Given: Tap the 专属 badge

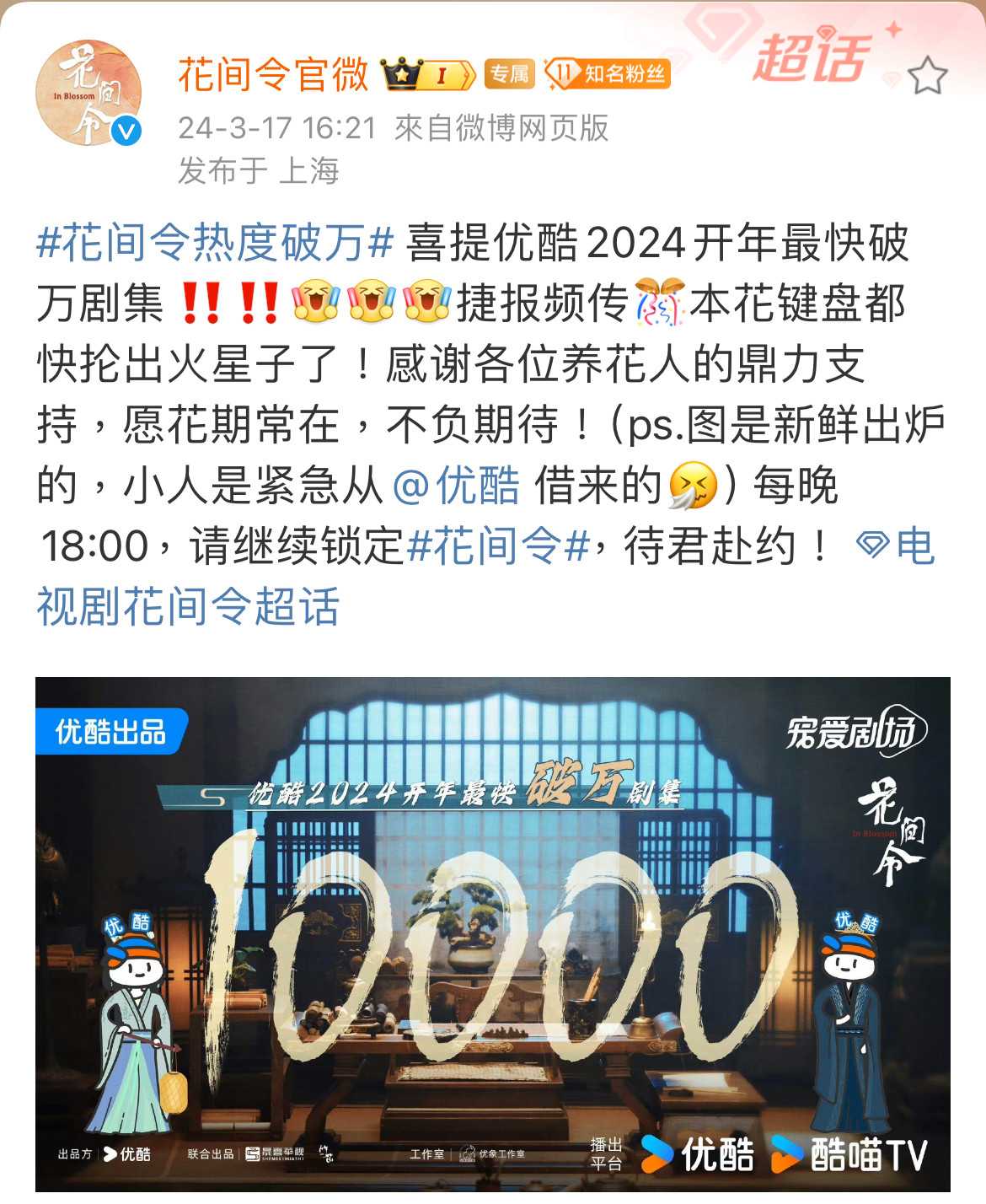Looking at the screenshot, I should click(510, 74).
